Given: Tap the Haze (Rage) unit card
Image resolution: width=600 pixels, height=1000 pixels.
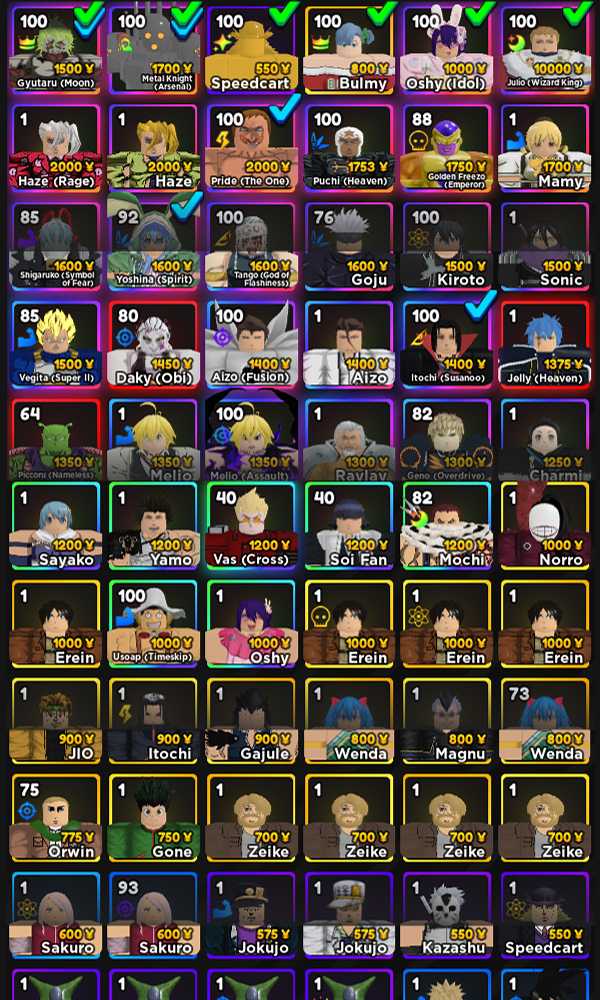Looking at the screenshot, I should coord(55,147).
